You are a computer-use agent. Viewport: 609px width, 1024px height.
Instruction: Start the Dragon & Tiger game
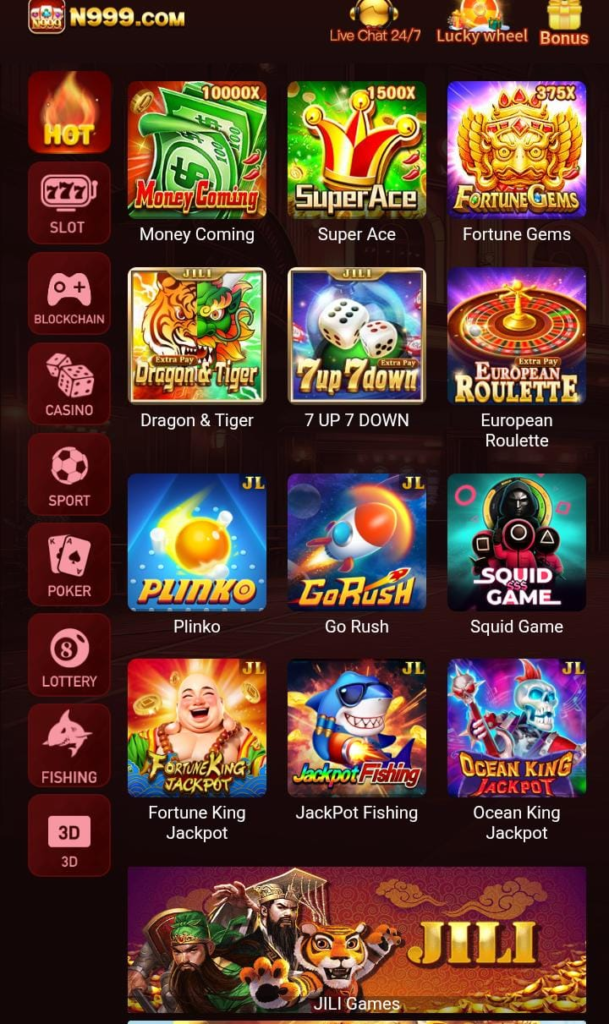(x=197, y=335)
